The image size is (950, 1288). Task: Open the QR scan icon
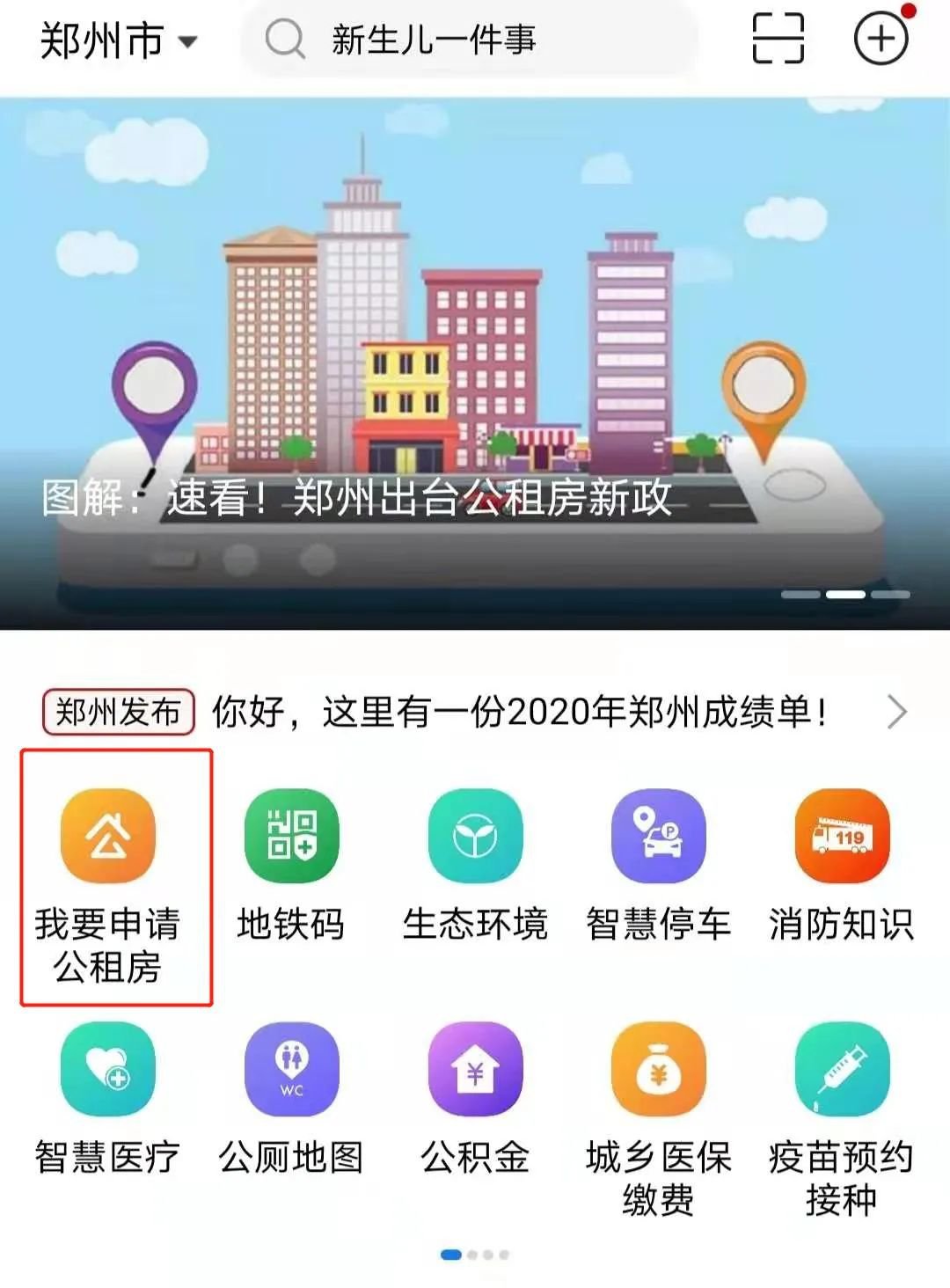pyautogui.click(x=778, y=39)
